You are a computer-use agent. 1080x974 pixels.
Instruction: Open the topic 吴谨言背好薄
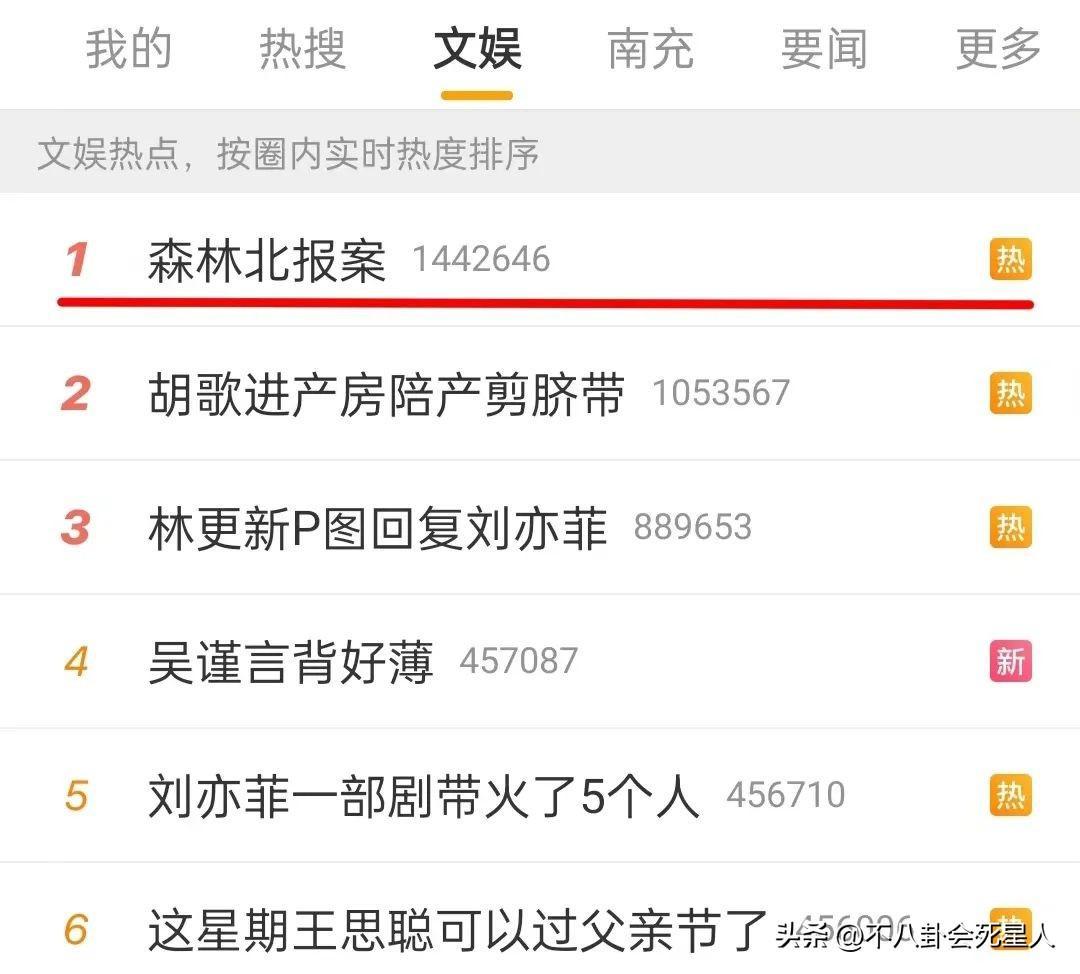click(290, 662)
